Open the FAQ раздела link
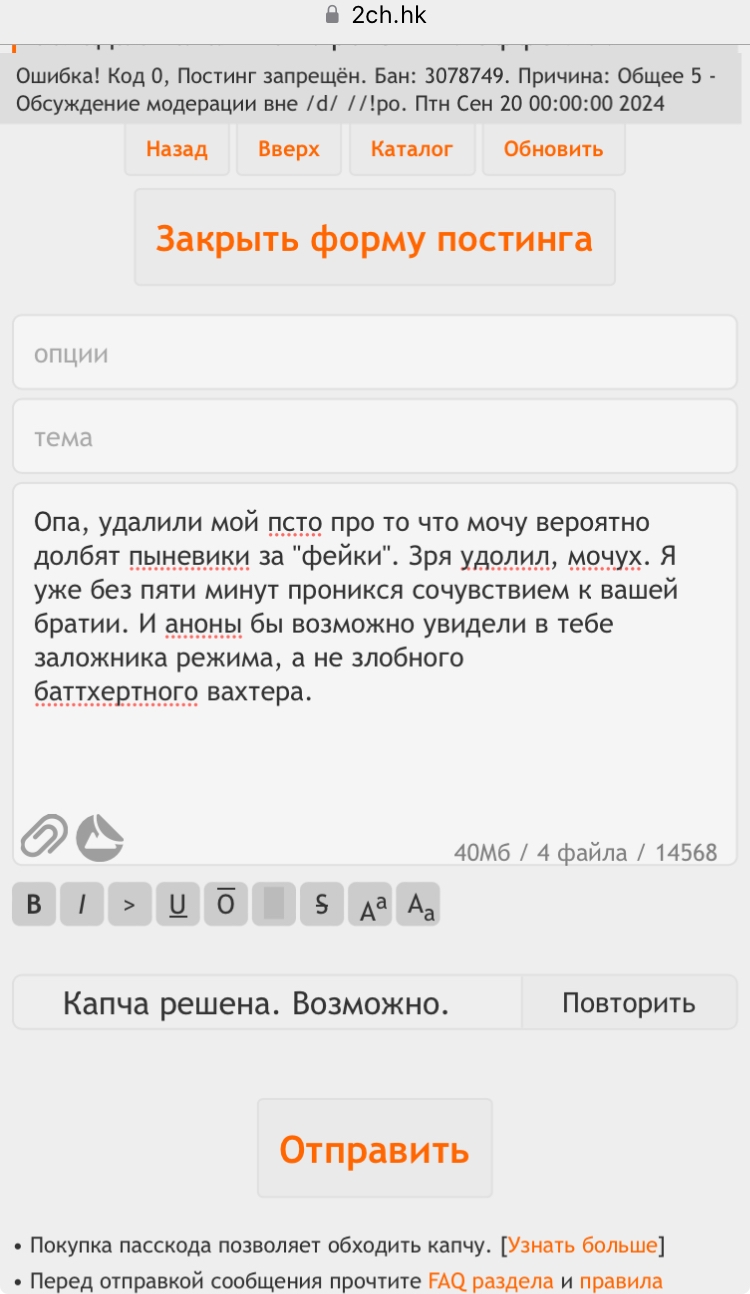750x1294 pixels. pos(490,1281)
